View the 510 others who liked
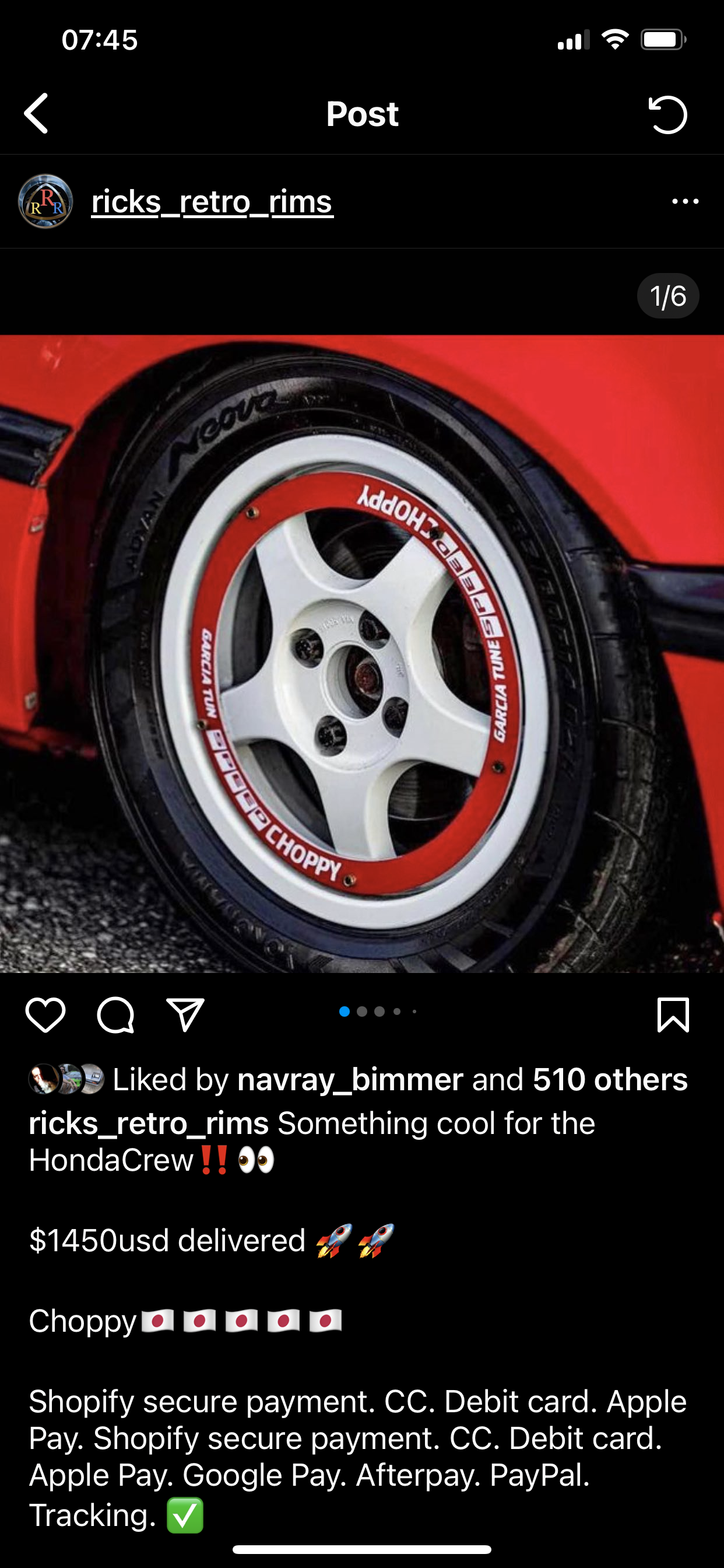This screenshot has height=1568, width=724. (x=610, y=1079)
